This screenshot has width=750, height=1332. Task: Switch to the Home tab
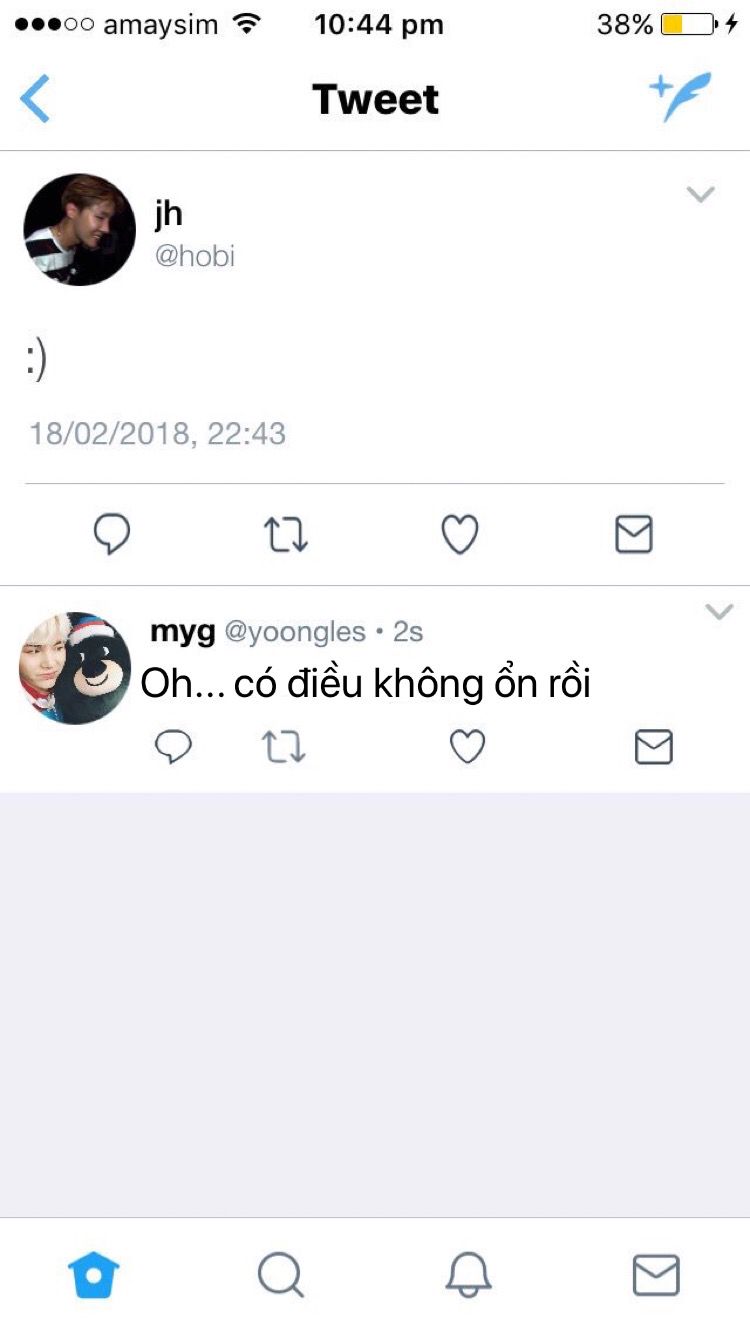coord(93,1275)
